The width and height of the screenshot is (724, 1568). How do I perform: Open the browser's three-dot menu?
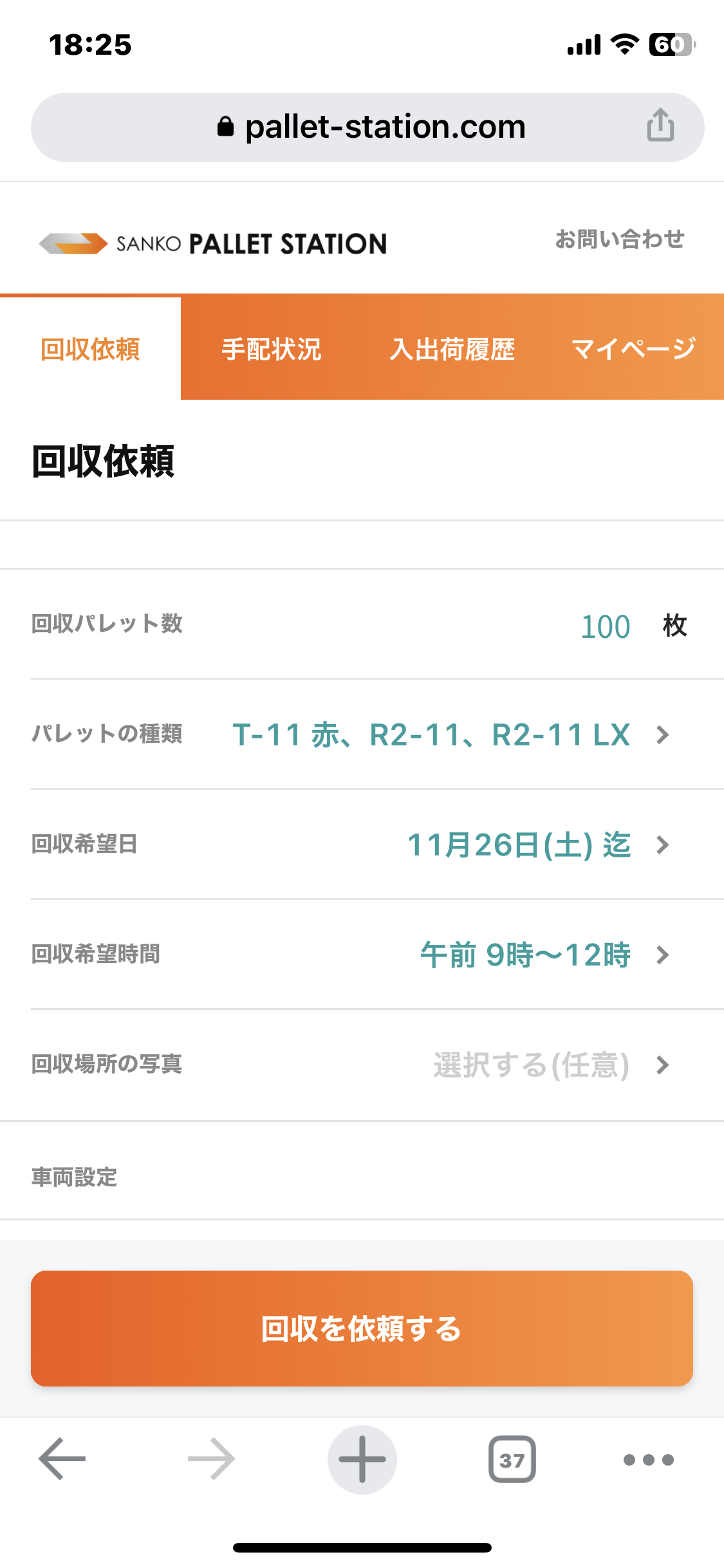[x=649, y=1460]
